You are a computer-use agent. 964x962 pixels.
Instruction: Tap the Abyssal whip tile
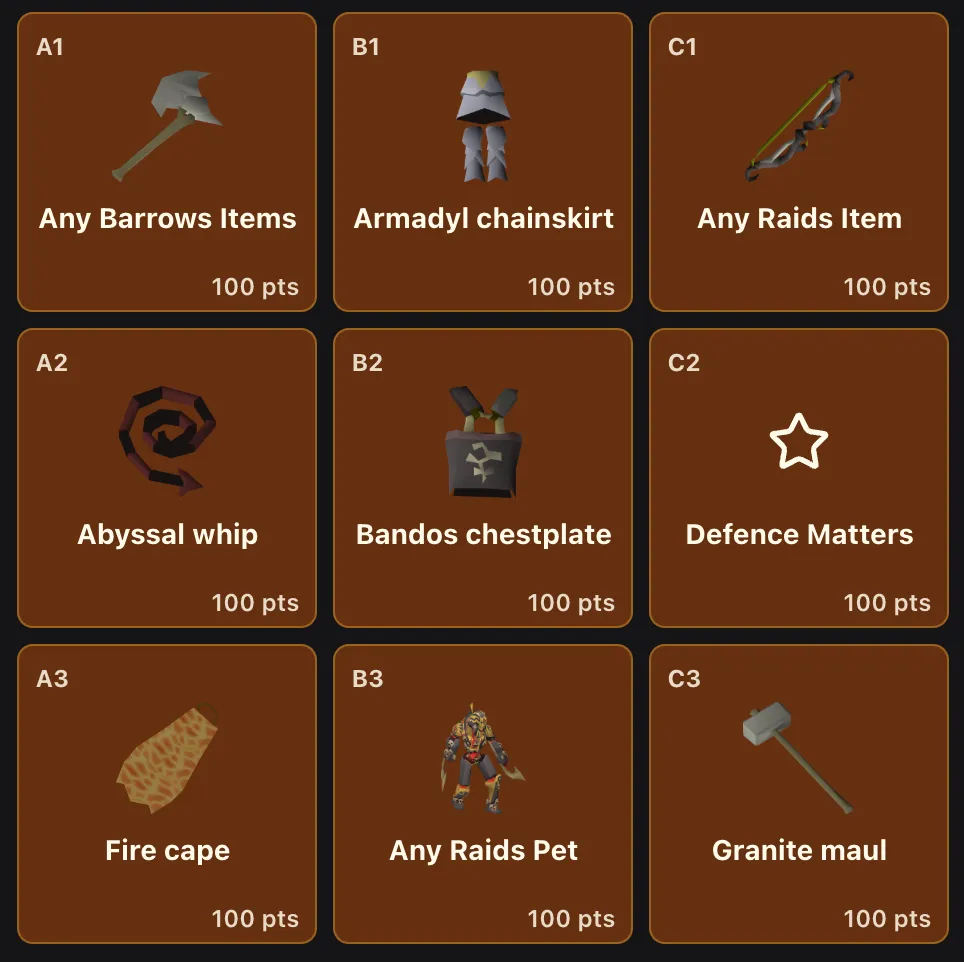(x=167, y=478)
